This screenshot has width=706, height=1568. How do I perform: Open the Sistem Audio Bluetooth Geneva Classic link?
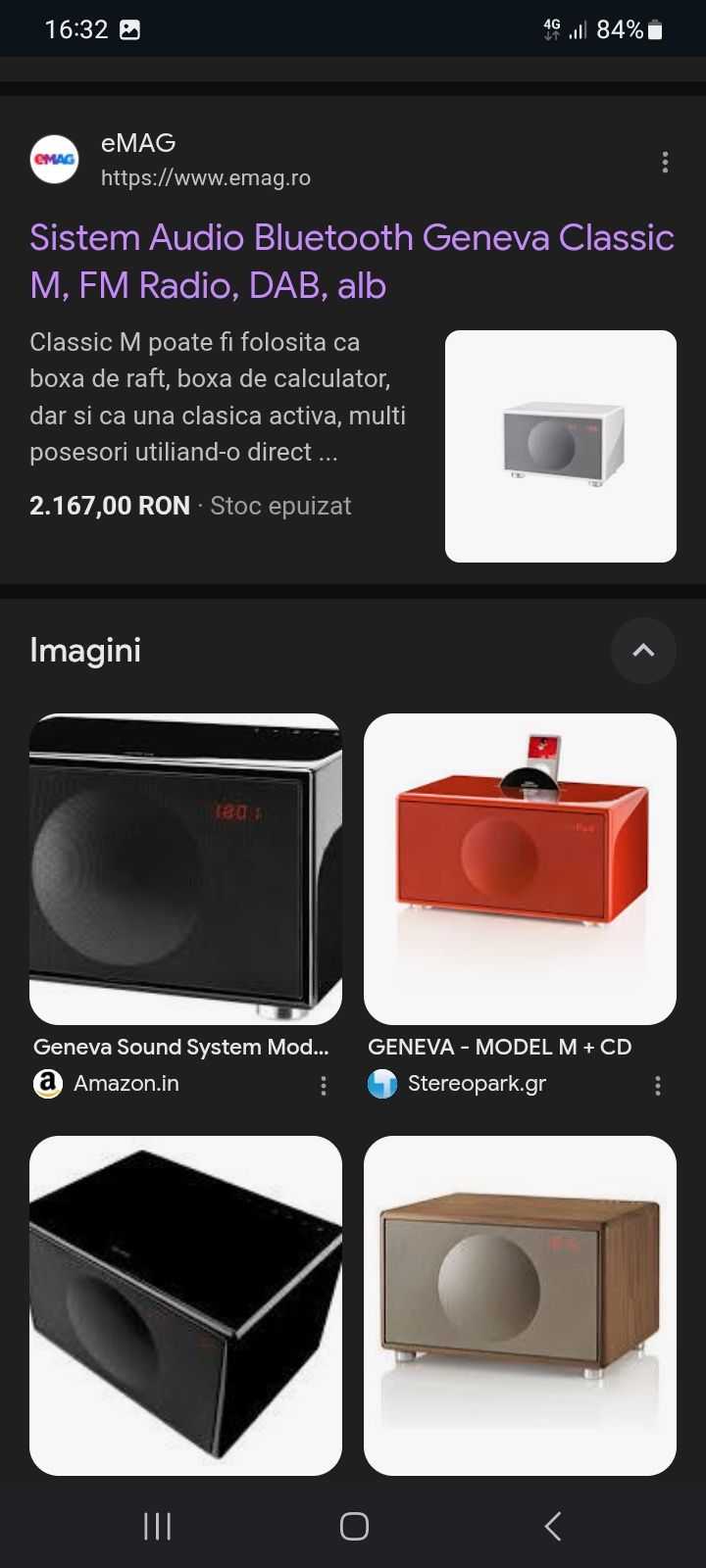pyautogui.click(x=351, y=261)
